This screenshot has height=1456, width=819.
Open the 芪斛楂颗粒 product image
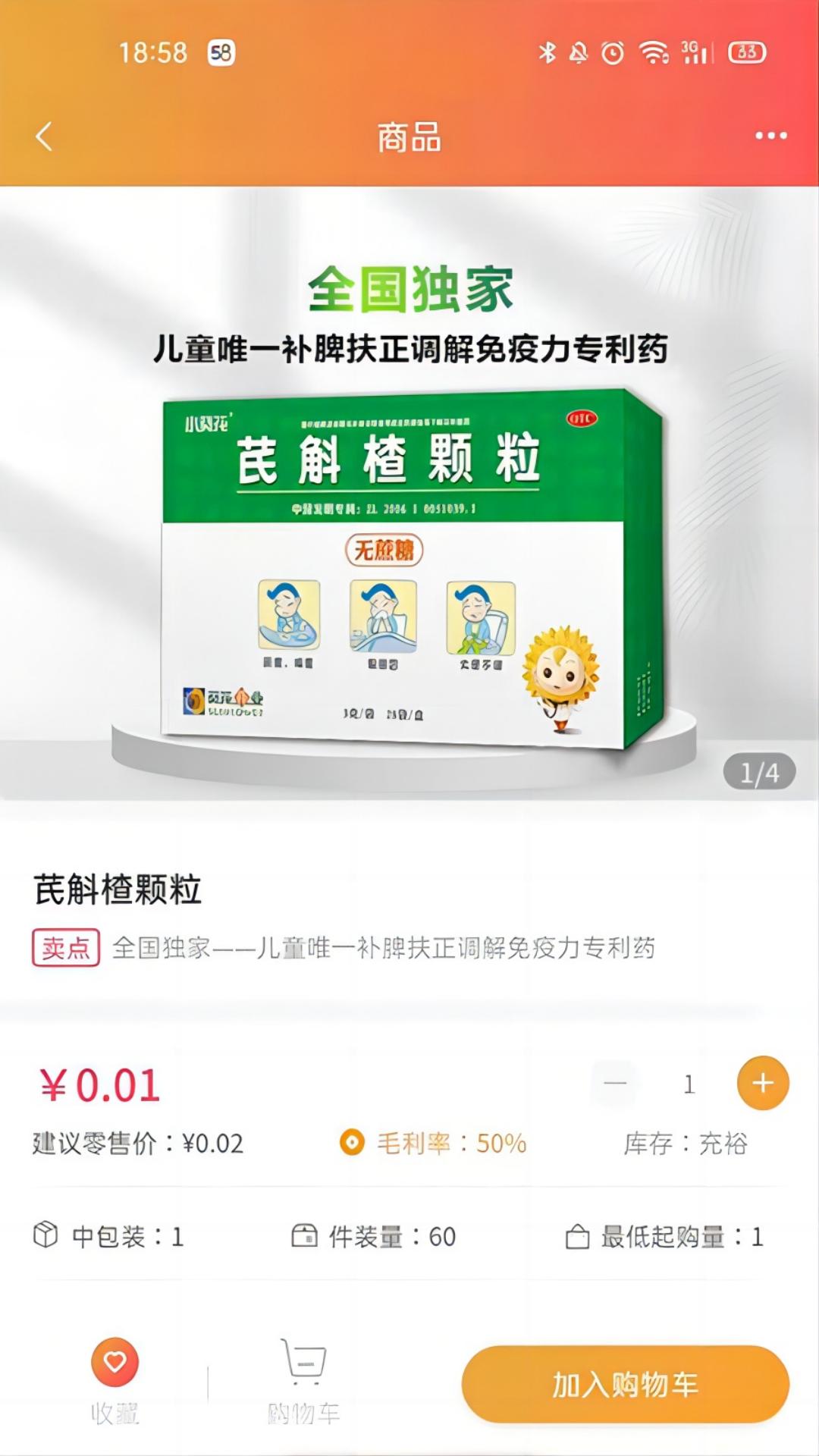click(x=409, y=531)
